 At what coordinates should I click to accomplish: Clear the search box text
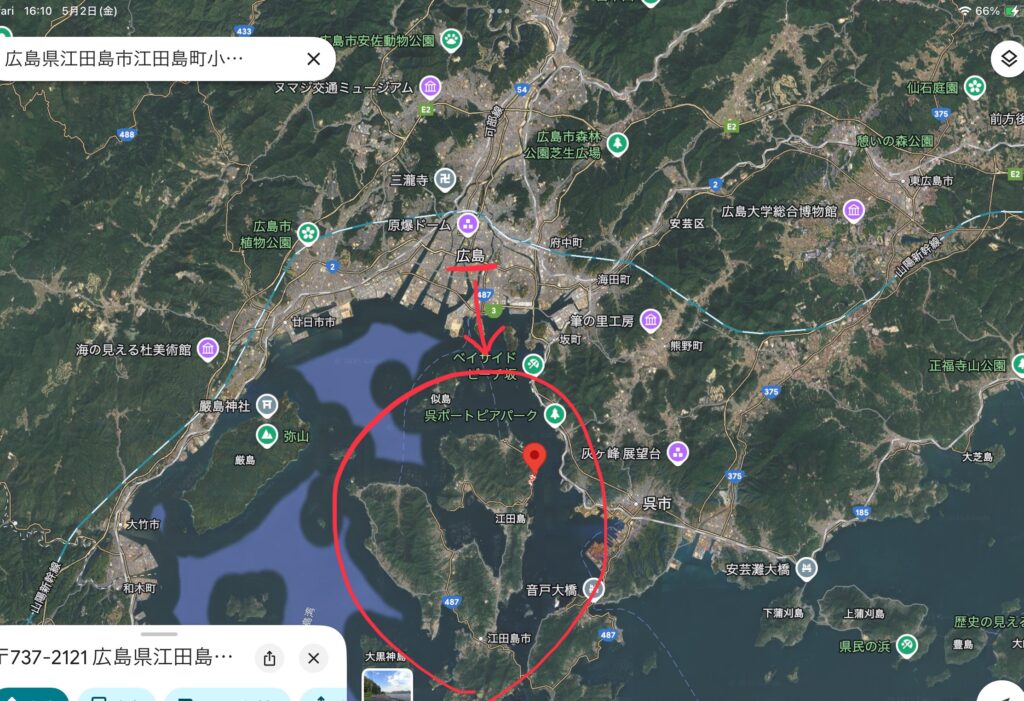click(x=313, y=59)
